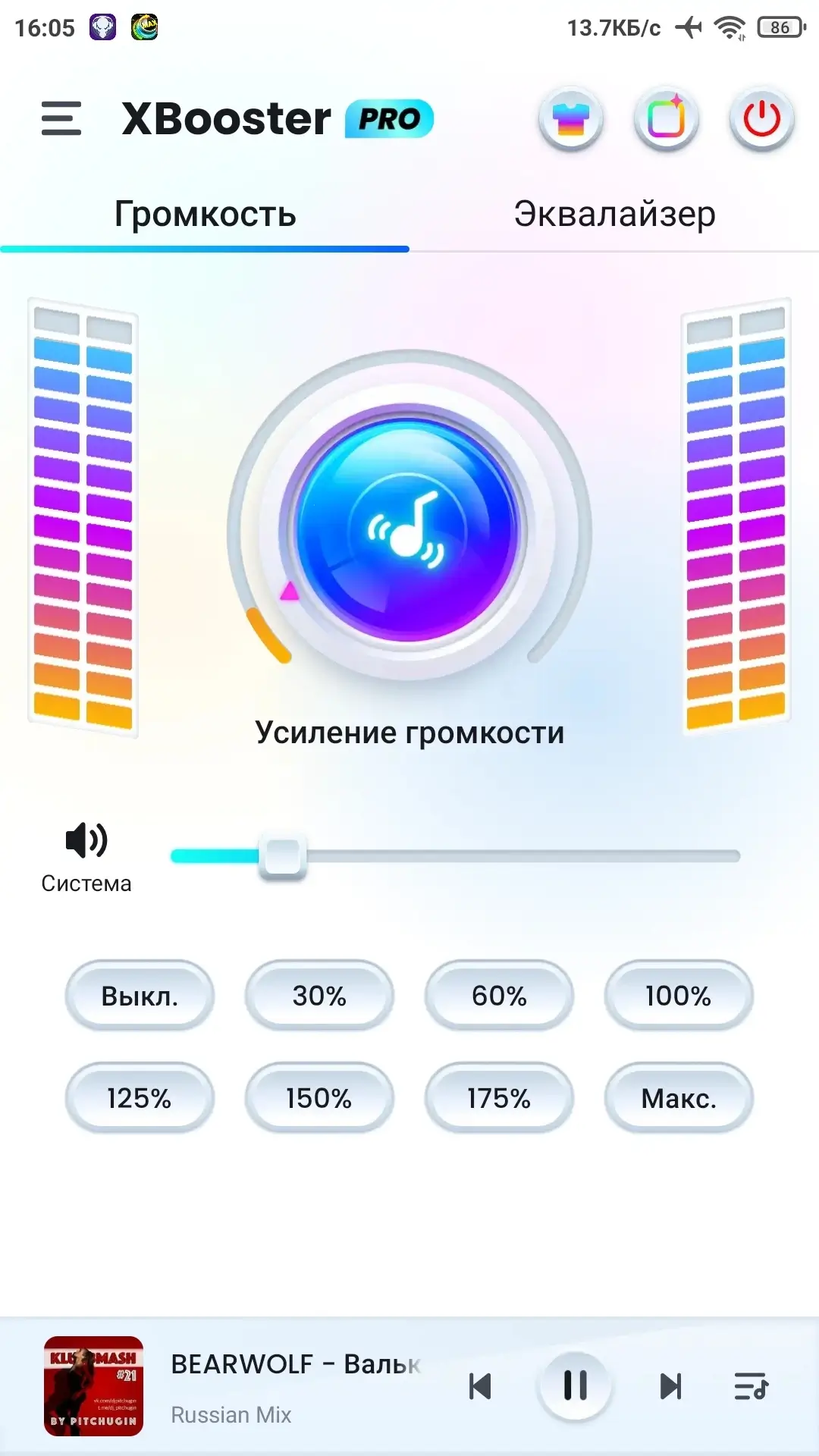Set boost to Макс.
The height and width of the screenshot is (1456, 819).
[678, 1098]
